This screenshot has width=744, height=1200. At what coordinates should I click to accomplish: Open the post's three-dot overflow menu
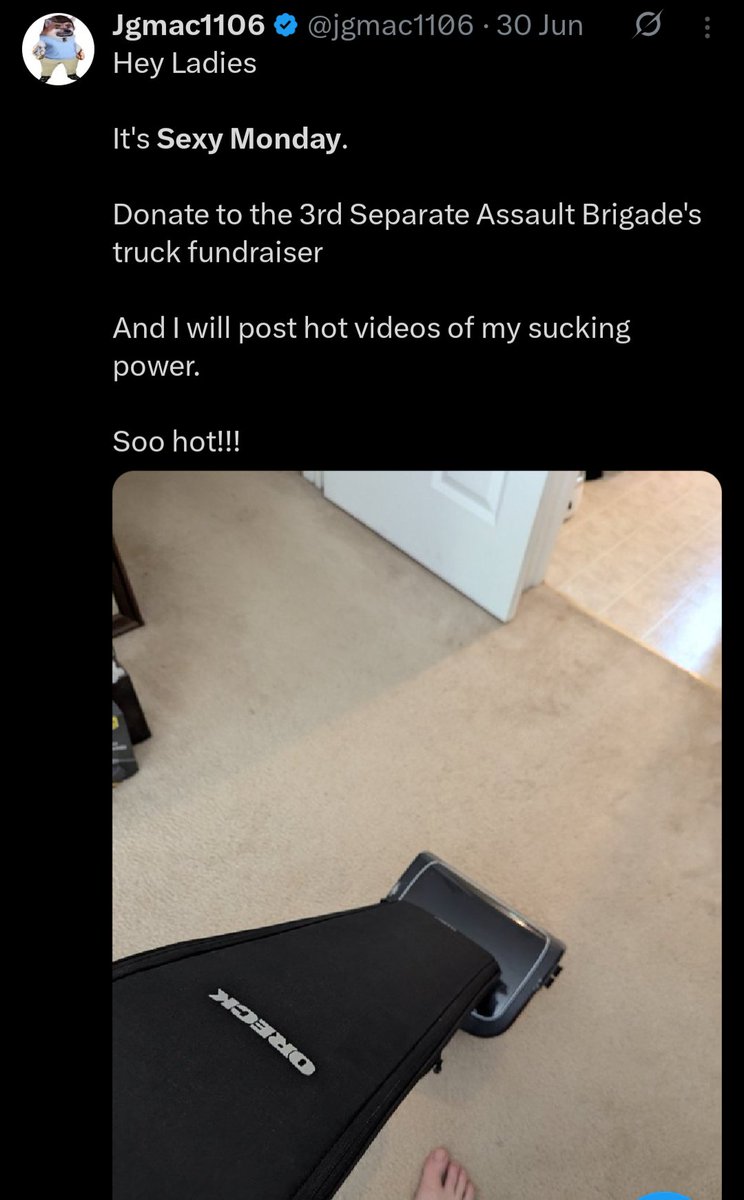(708, 27)
